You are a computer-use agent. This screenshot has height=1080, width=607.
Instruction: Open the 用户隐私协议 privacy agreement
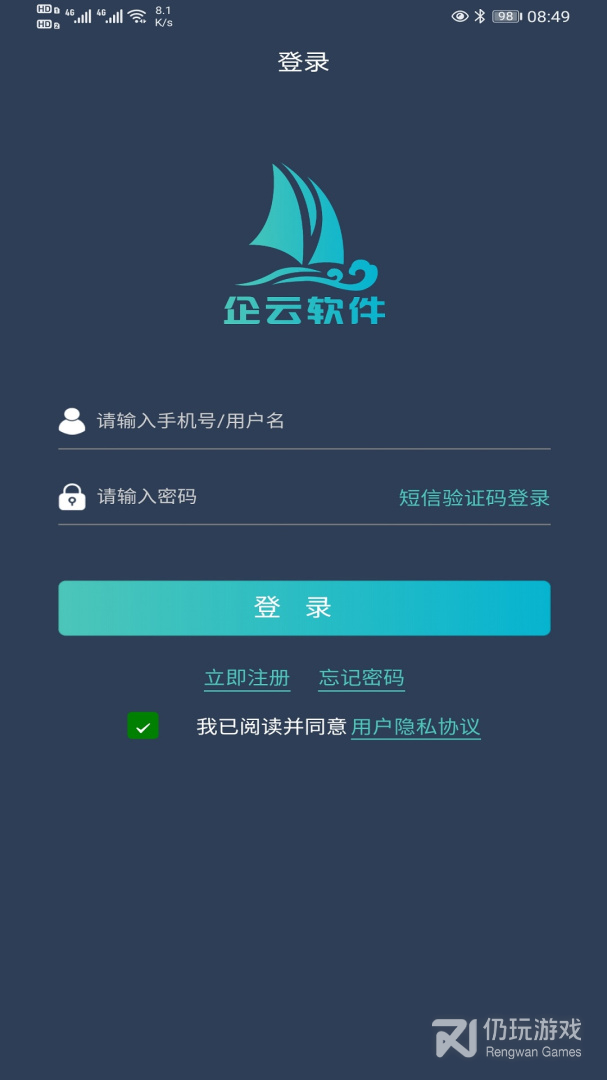415,727
